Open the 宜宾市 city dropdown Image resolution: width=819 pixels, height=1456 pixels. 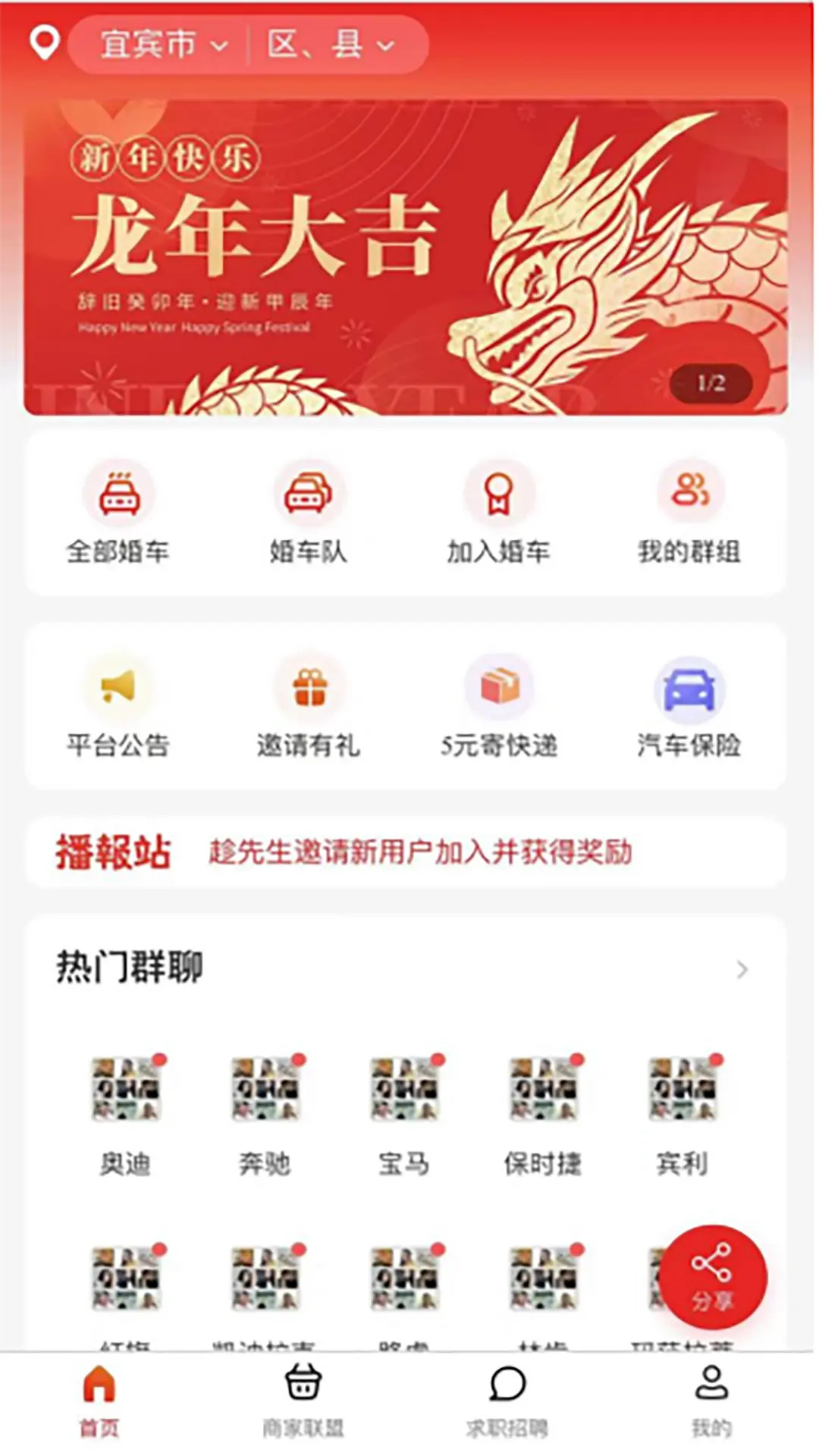[162, 45]
